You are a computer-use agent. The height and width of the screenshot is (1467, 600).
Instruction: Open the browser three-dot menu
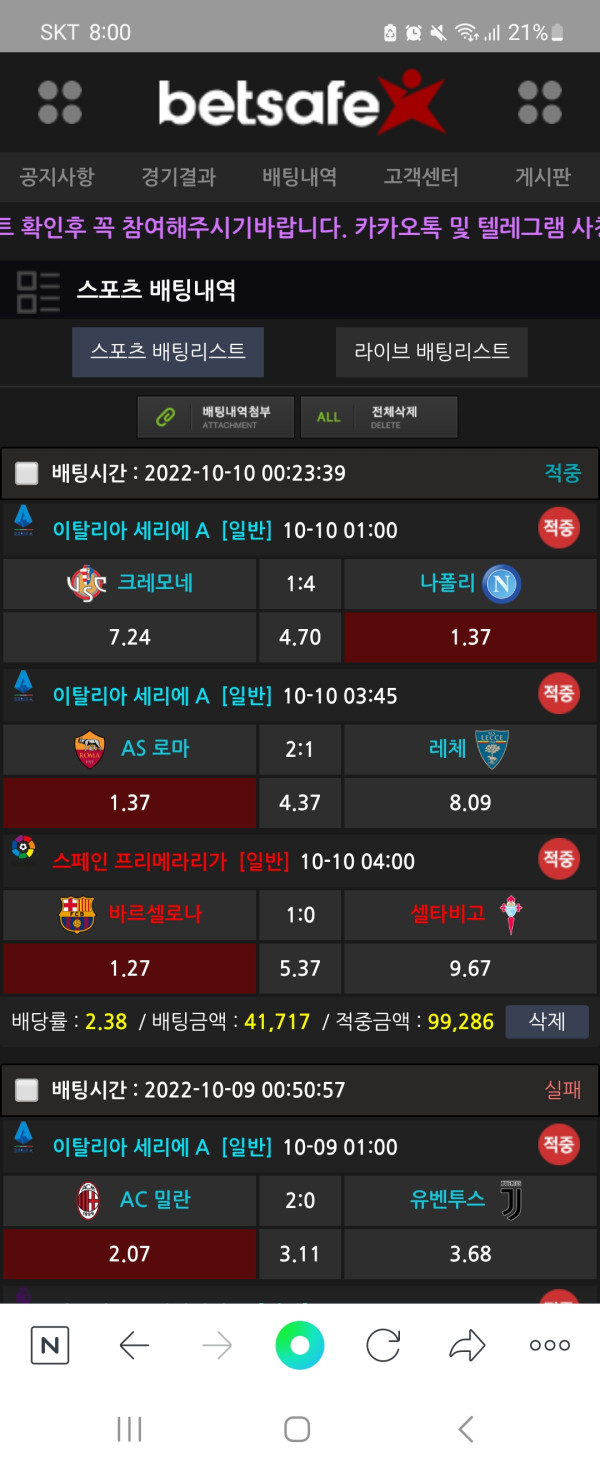[x=550, y=1345]
